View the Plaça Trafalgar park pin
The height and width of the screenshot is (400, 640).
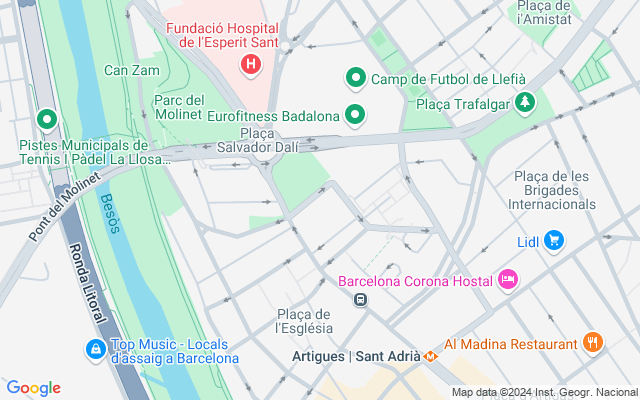[524, 103]
